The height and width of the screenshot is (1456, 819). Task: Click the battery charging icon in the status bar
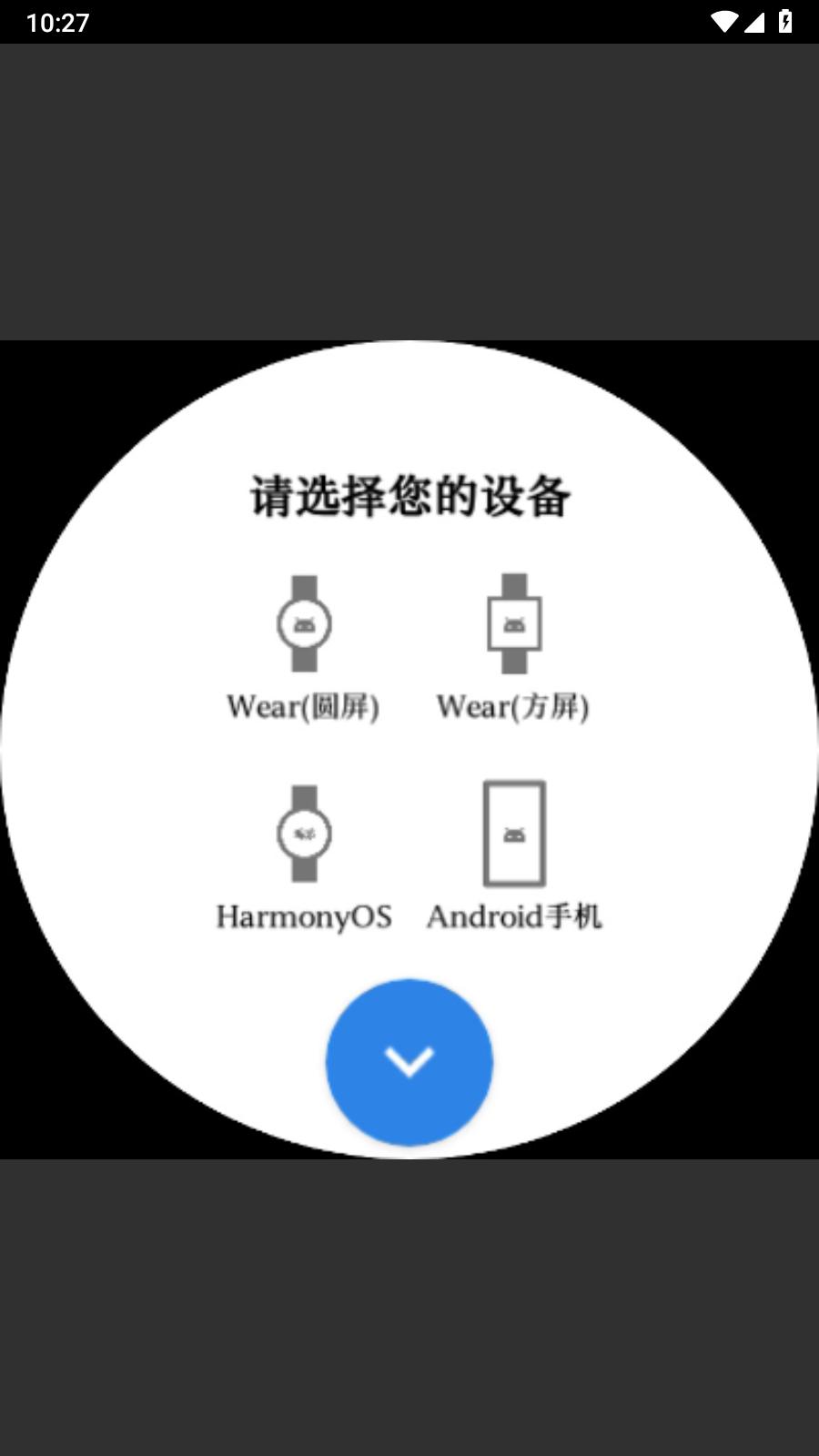click(784, 21)
